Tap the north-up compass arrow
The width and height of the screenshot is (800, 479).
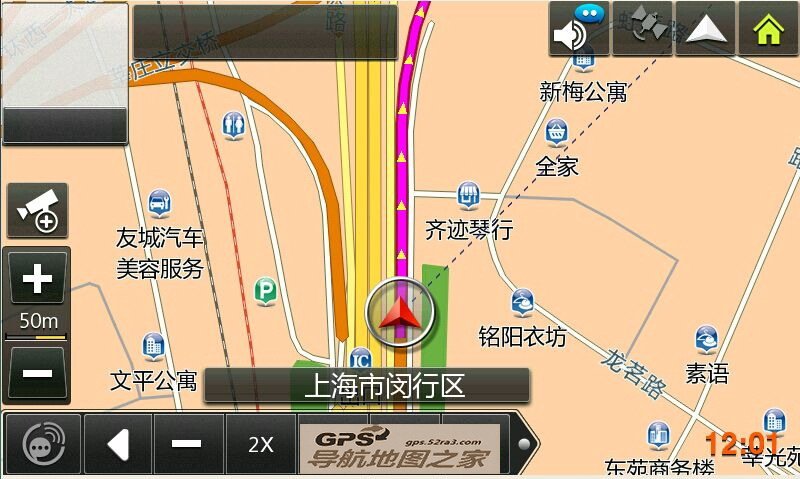(705, 30)
